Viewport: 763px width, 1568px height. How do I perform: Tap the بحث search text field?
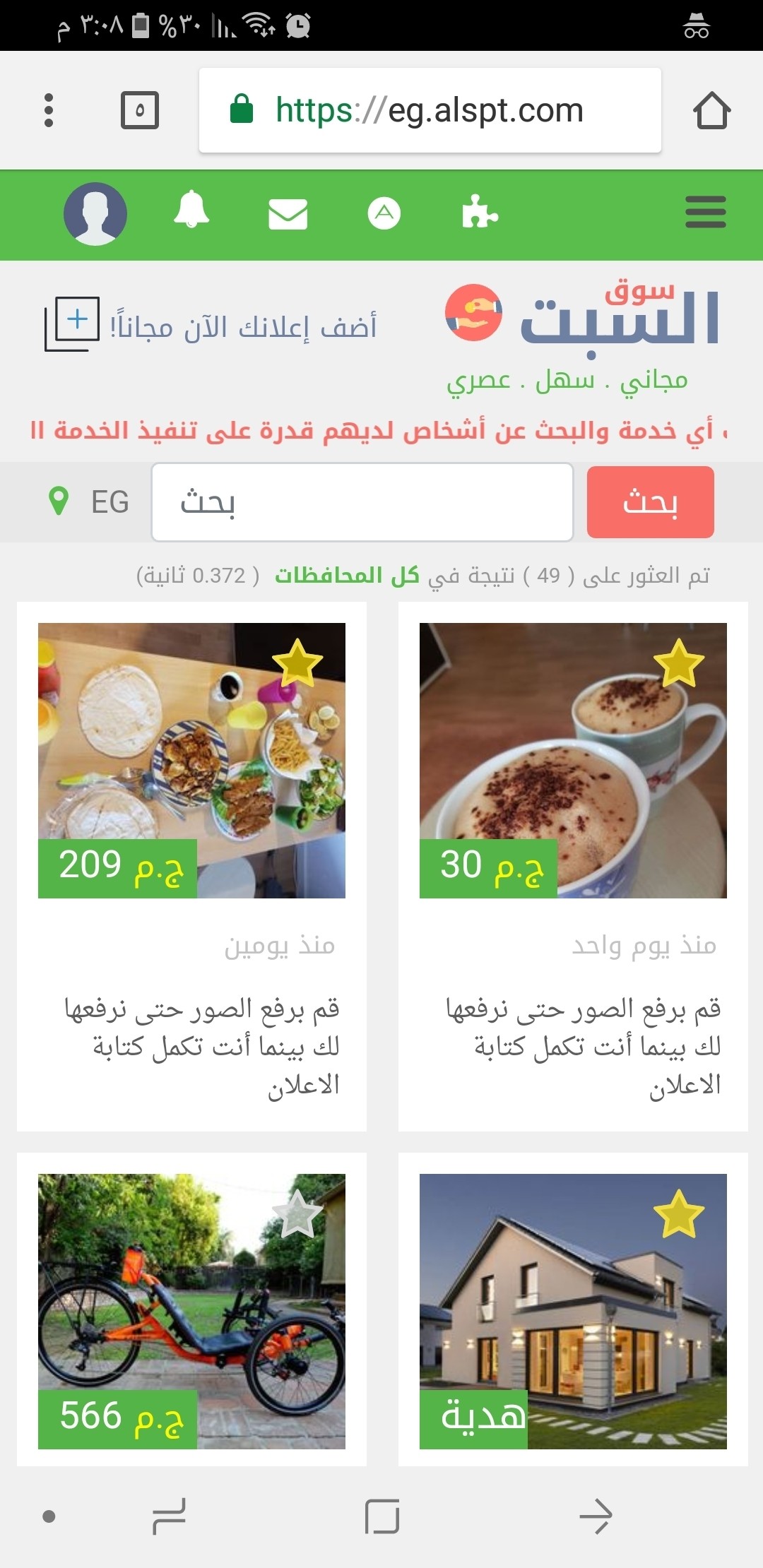click(x=362, y=502)
